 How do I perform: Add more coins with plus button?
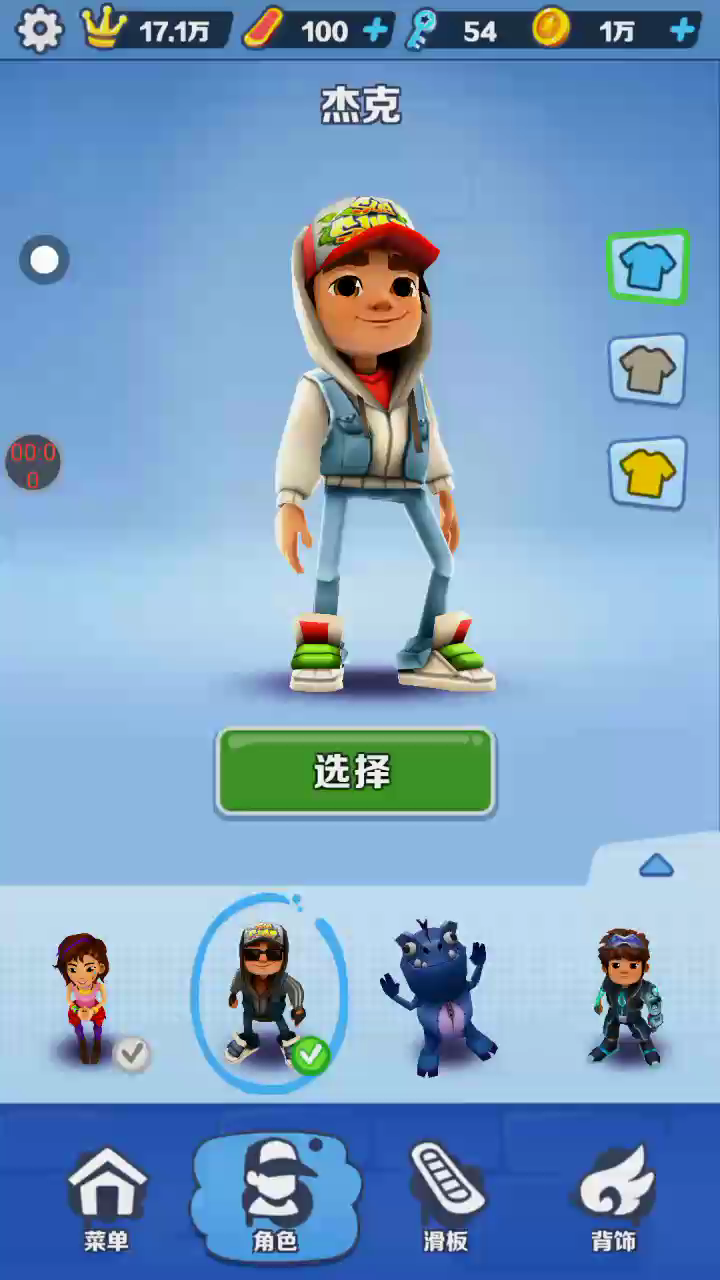pos(683,31)
